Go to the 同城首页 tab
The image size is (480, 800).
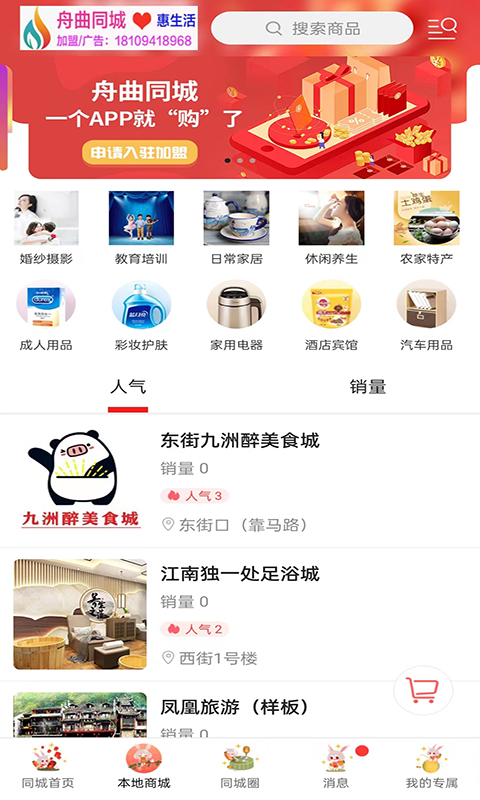48,766
